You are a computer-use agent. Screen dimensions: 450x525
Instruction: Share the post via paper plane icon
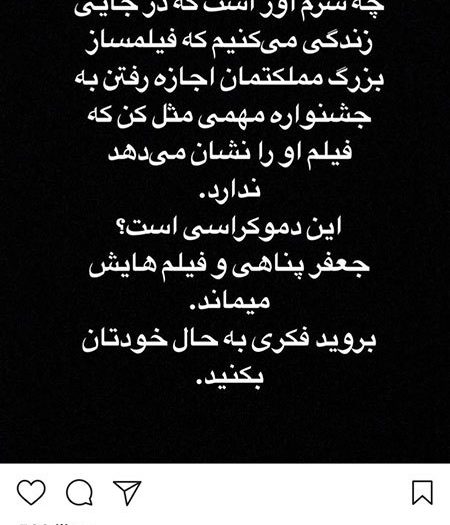pyautogui.click(x=127, y=492)
